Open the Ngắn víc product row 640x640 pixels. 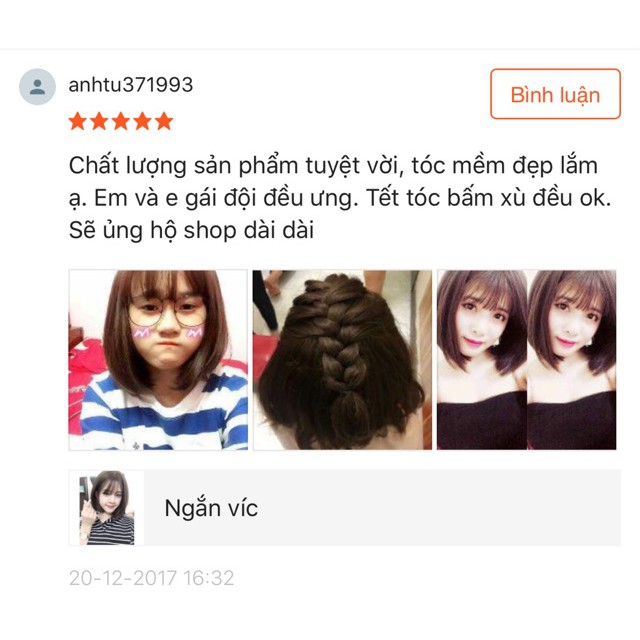coord(344,508)
